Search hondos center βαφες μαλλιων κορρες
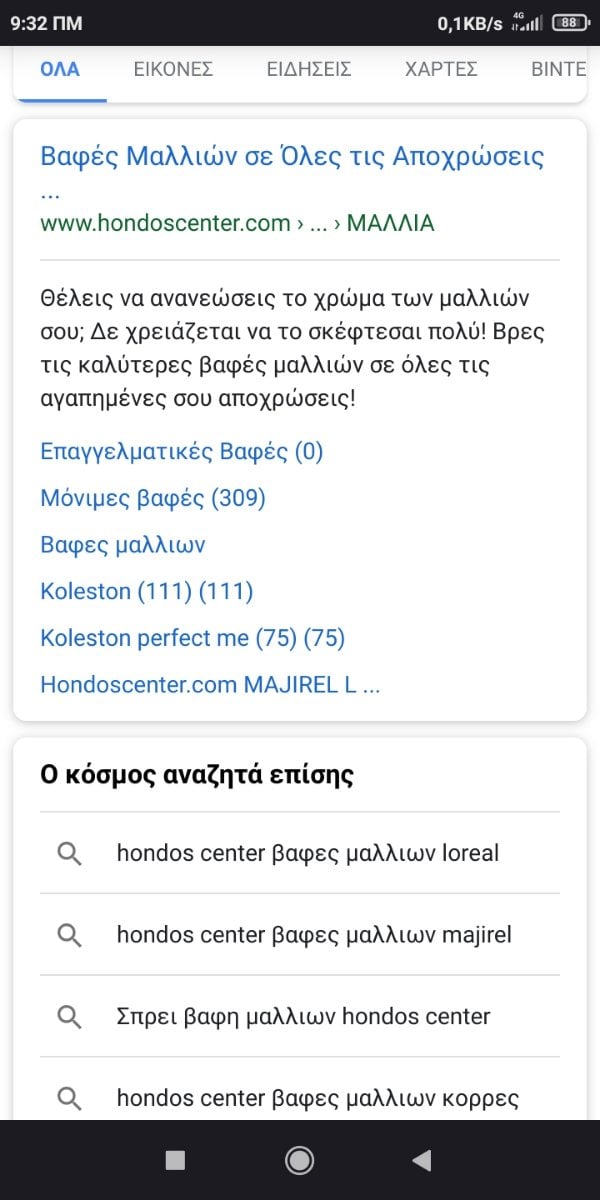The width and height of the screenshot is (600, 1200). (x=300, y=1093)
